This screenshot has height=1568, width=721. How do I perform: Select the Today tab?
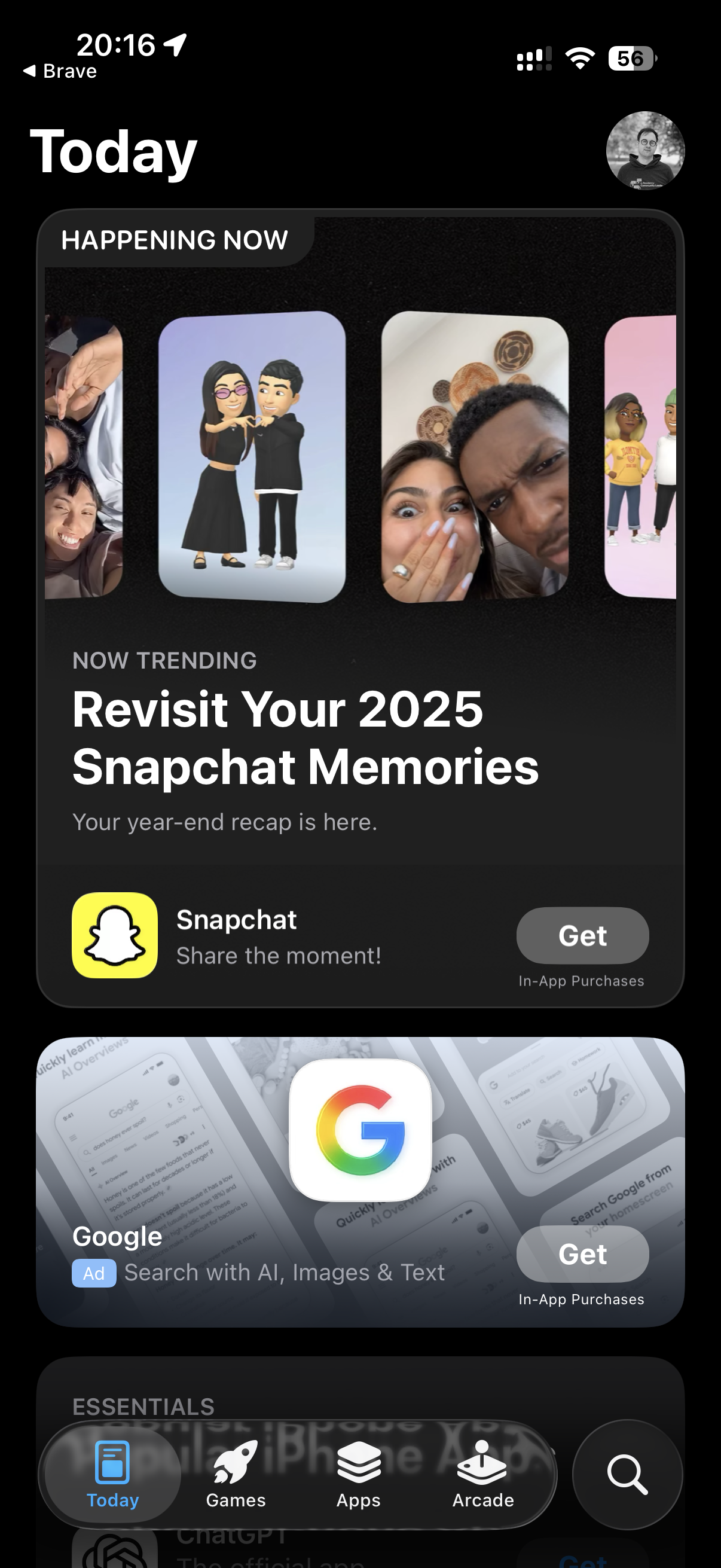click(x=112, y=1474)
